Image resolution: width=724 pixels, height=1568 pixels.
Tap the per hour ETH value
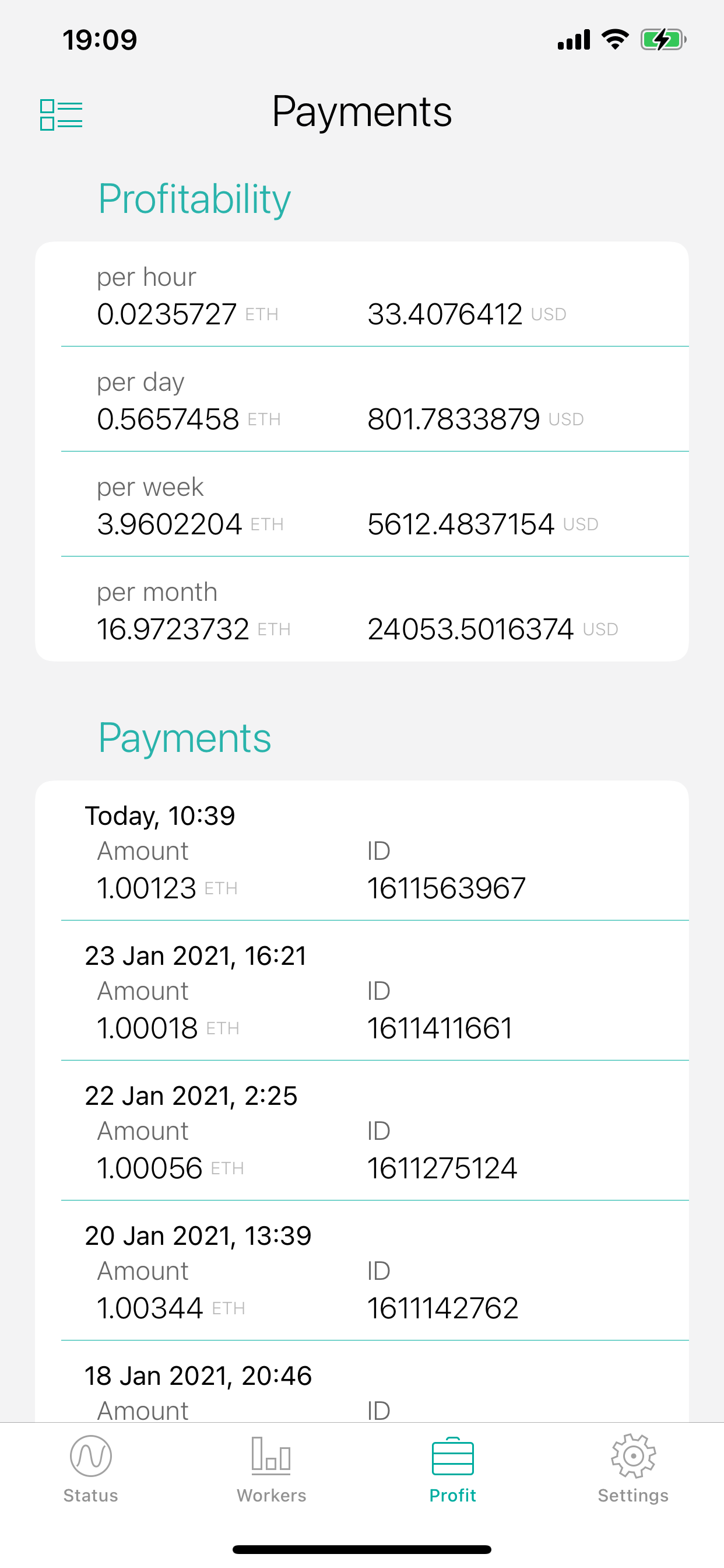click(x=167, y=314)
